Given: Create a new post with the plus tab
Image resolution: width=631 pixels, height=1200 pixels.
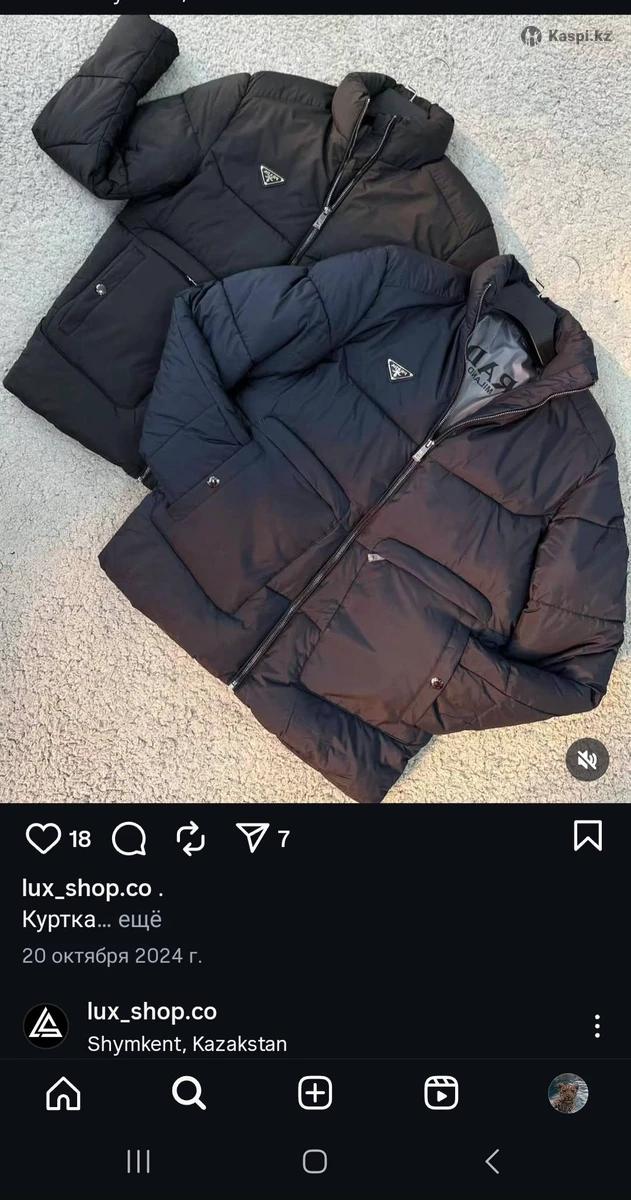Looking at the screenshot, I should [315, 1094].
